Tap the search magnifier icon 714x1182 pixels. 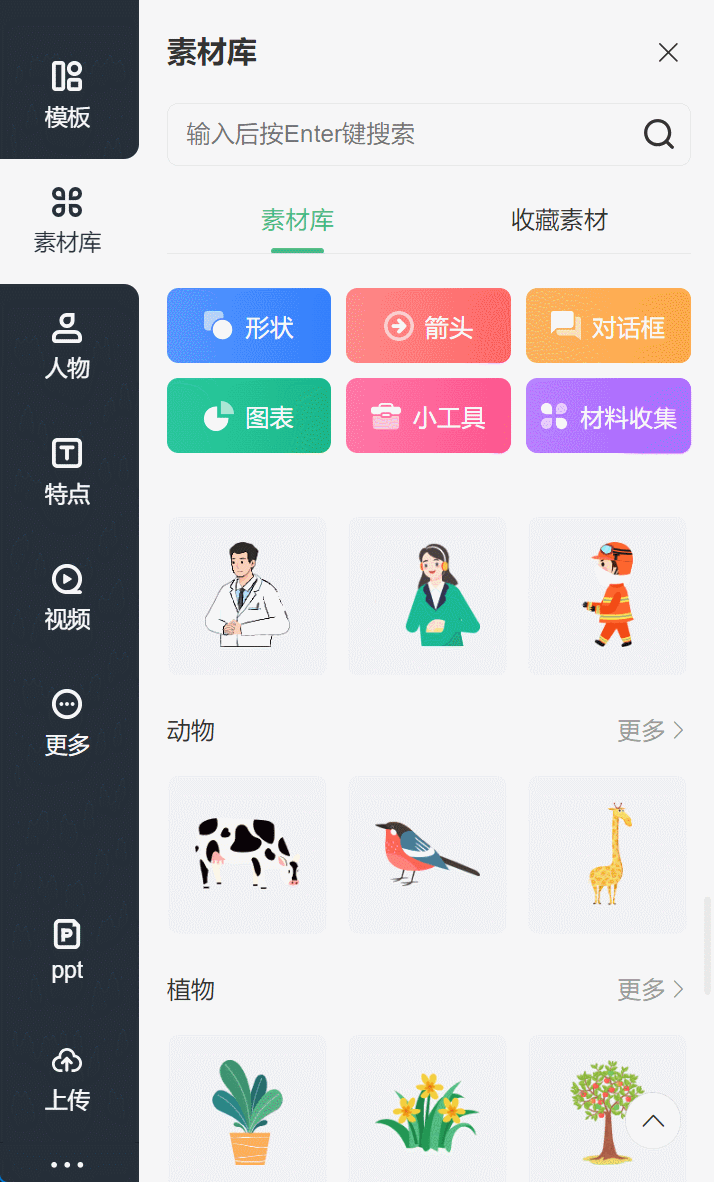click(658, 134)
